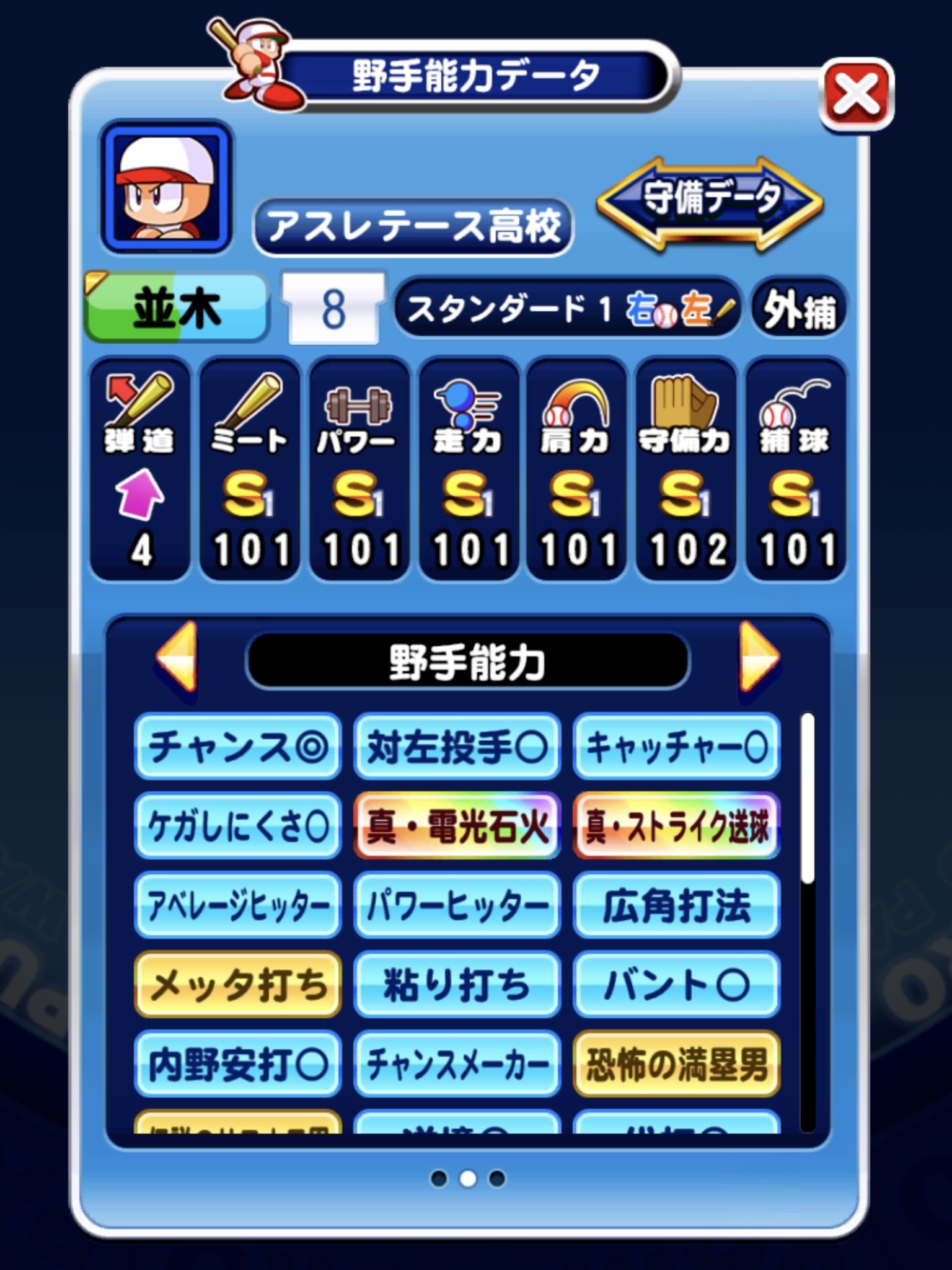Select the パワーヒッター ability

(x=457, y=905)
